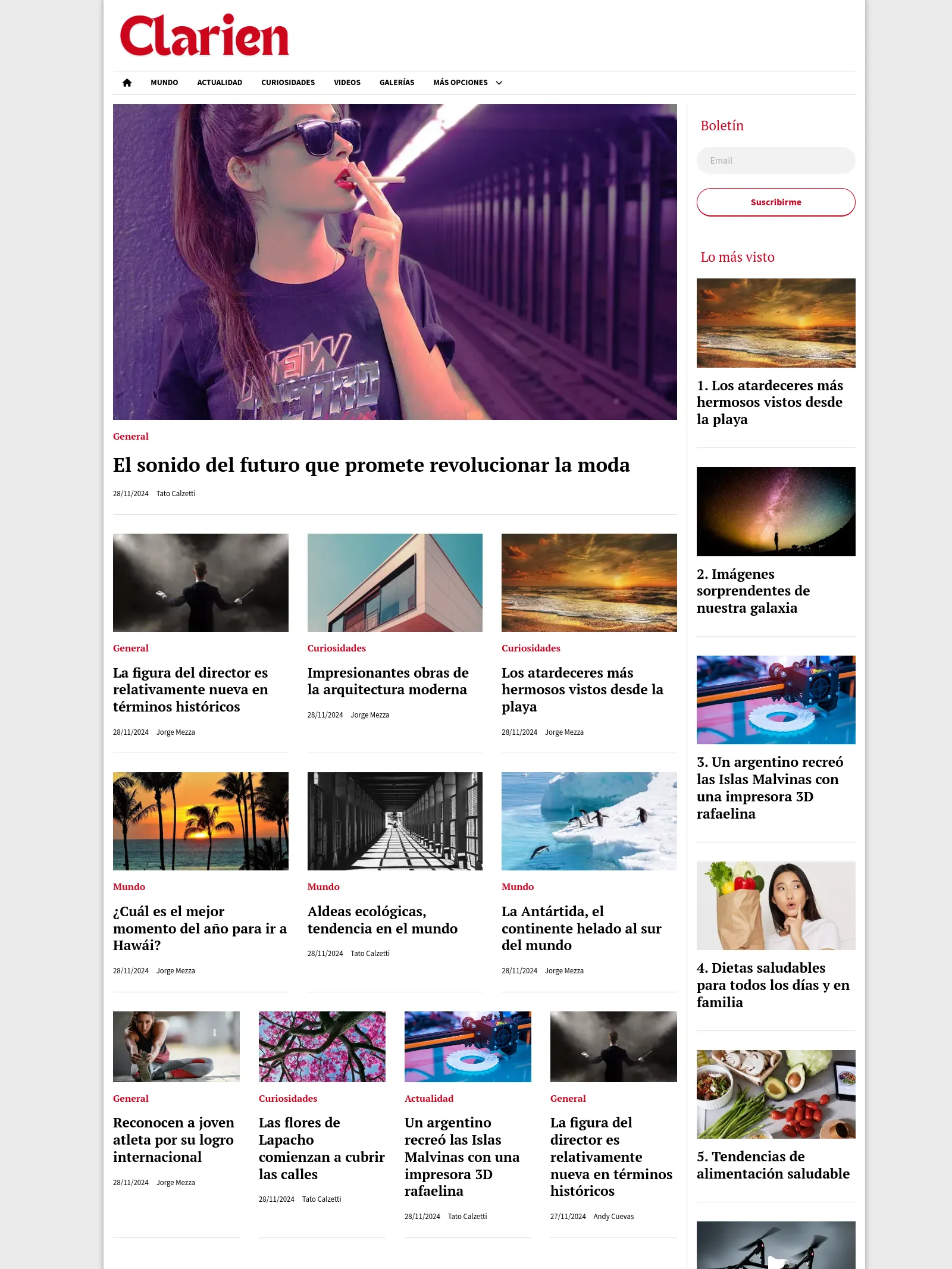Open Aldeas ecológicas article
Image resolution: width=952 pixels, height=1269 pixels.
[383, 920]
